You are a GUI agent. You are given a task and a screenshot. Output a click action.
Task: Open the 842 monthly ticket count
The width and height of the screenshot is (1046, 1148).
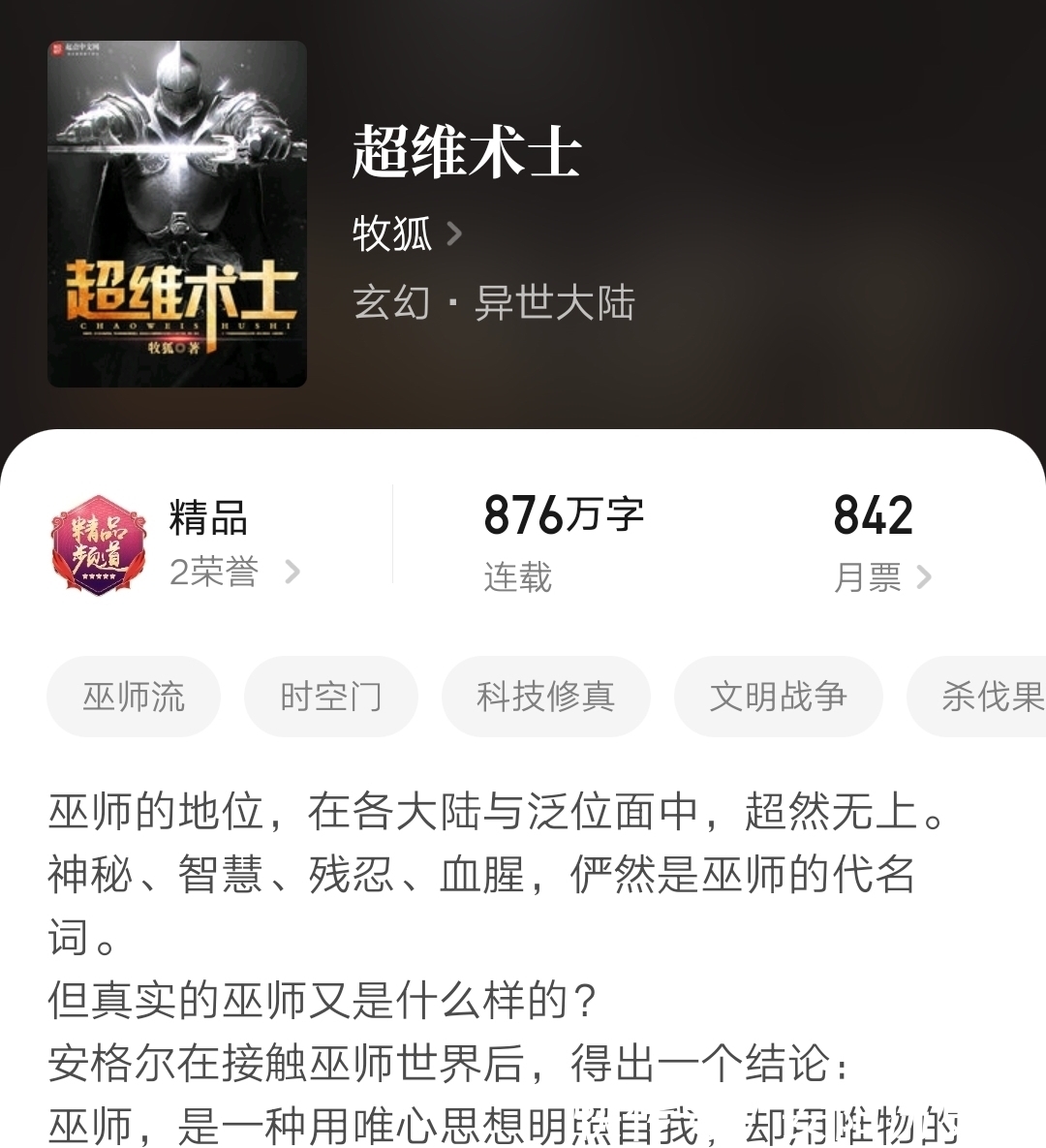[x=875, y=516]
